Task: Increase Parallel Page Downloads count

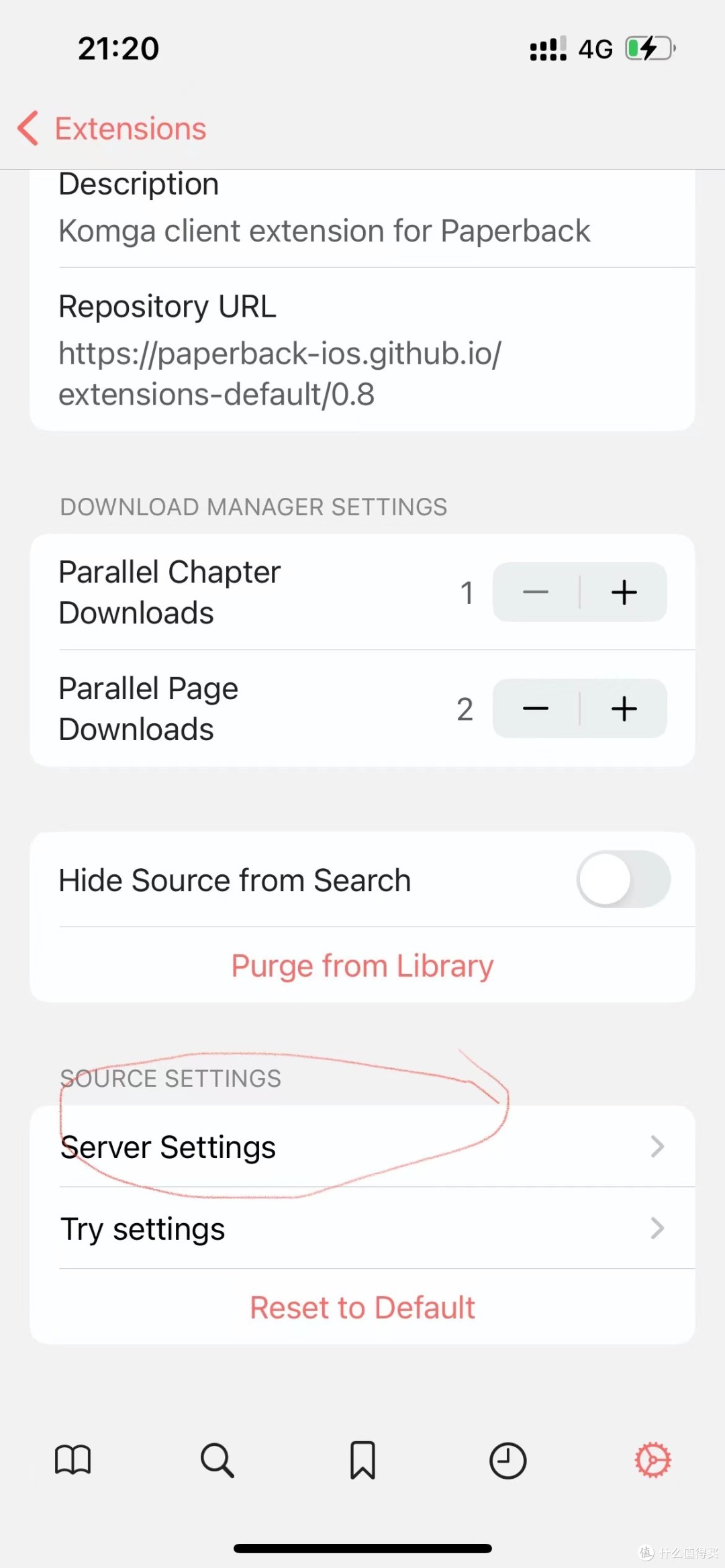Action: [x=624, y=709]
